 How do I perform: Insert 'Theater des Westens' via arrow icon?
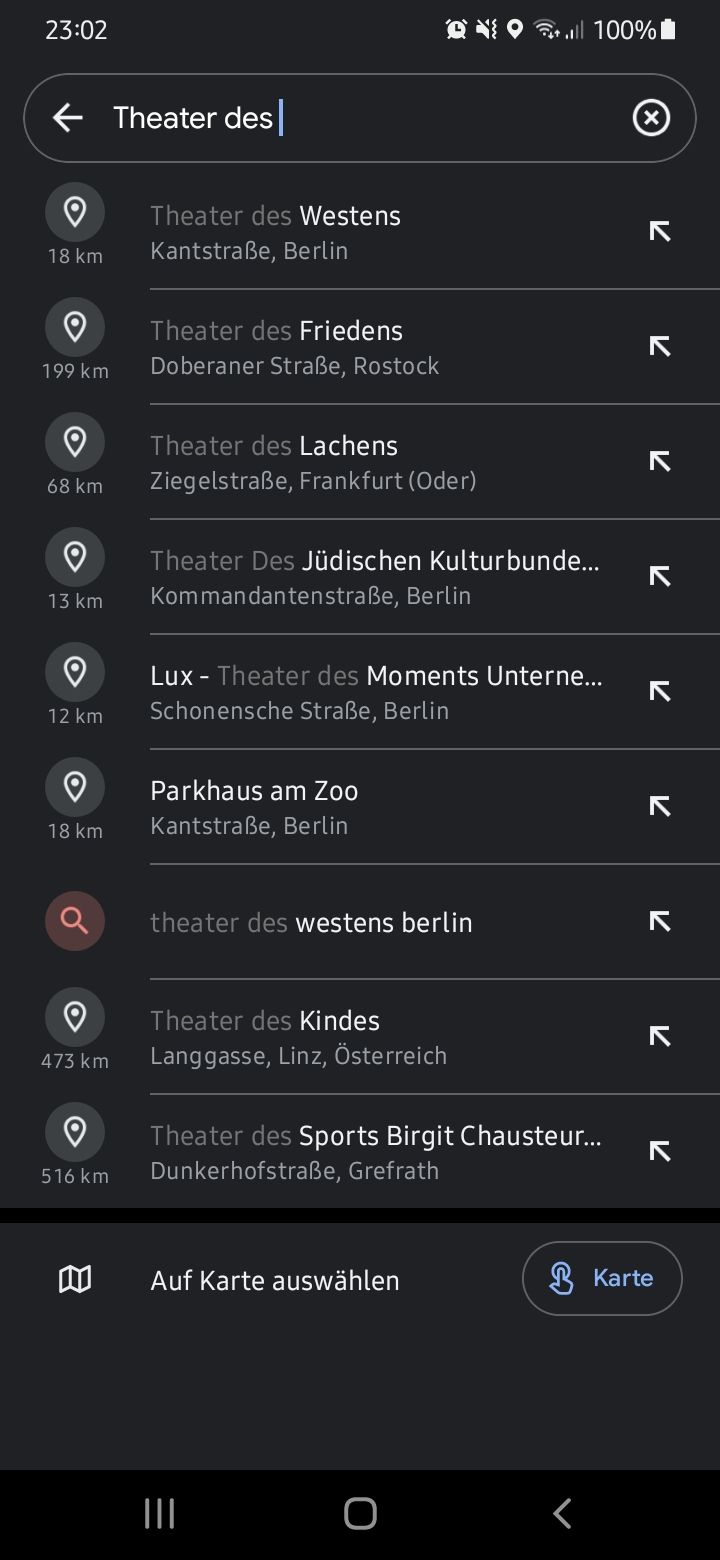click(659, 232)
